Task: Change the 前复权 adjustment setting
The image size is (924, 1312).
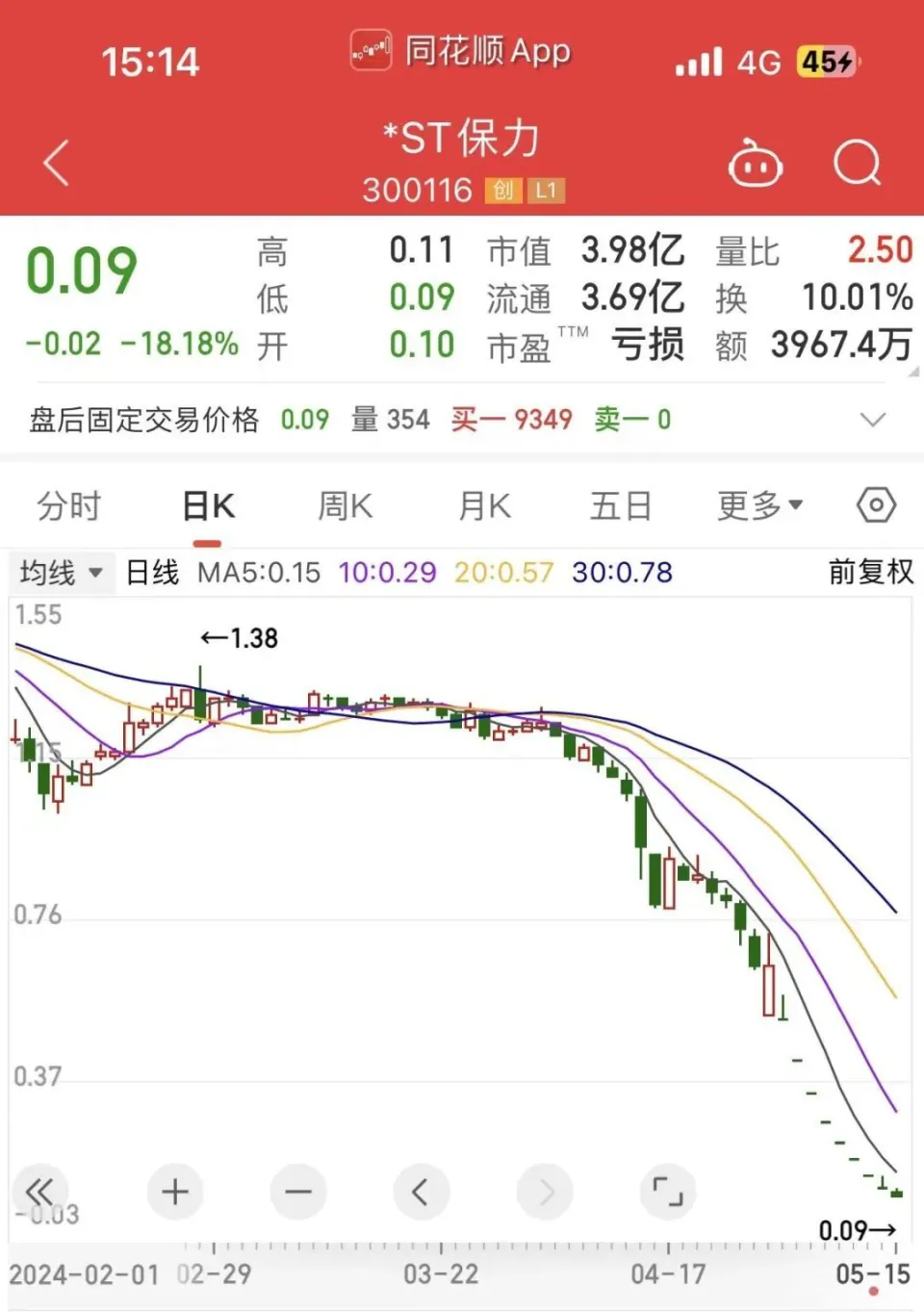Action: point(870,573)
